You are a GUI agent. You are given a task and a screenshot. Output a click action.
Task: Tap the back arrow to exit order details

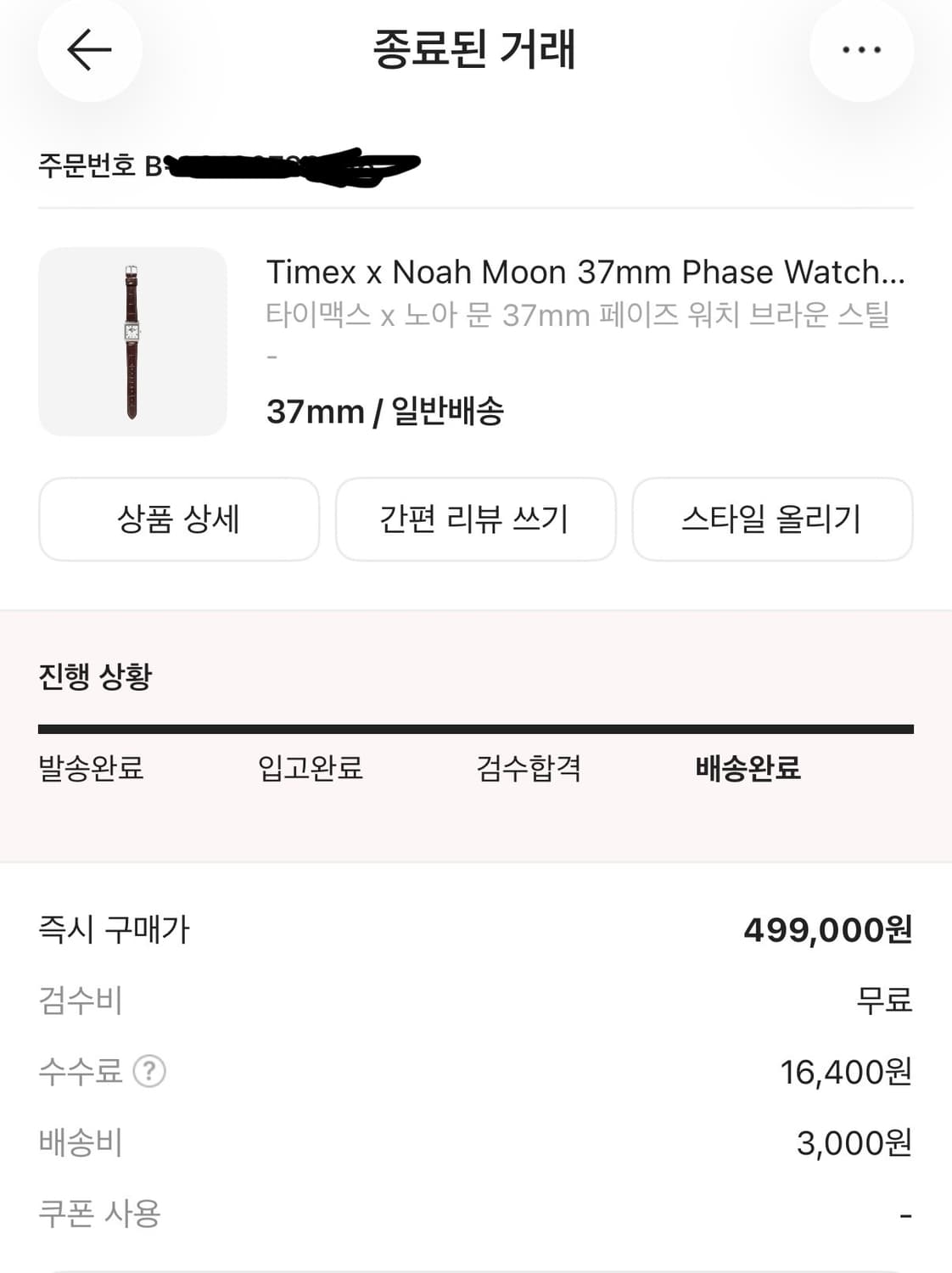89,49
